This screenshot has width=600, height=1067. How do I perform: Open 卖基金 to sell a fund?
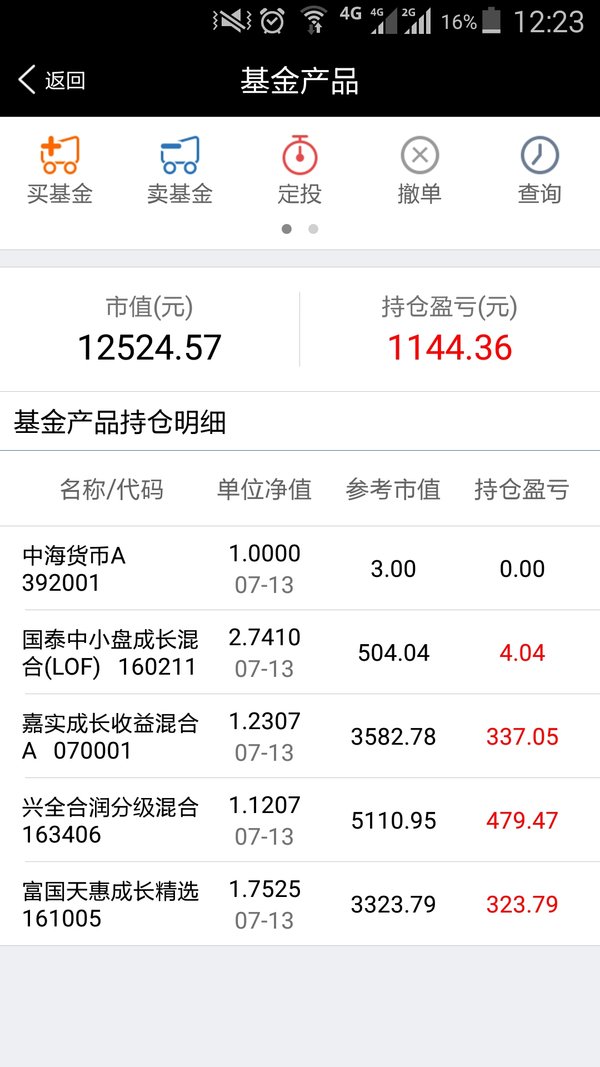pos(180,171)
